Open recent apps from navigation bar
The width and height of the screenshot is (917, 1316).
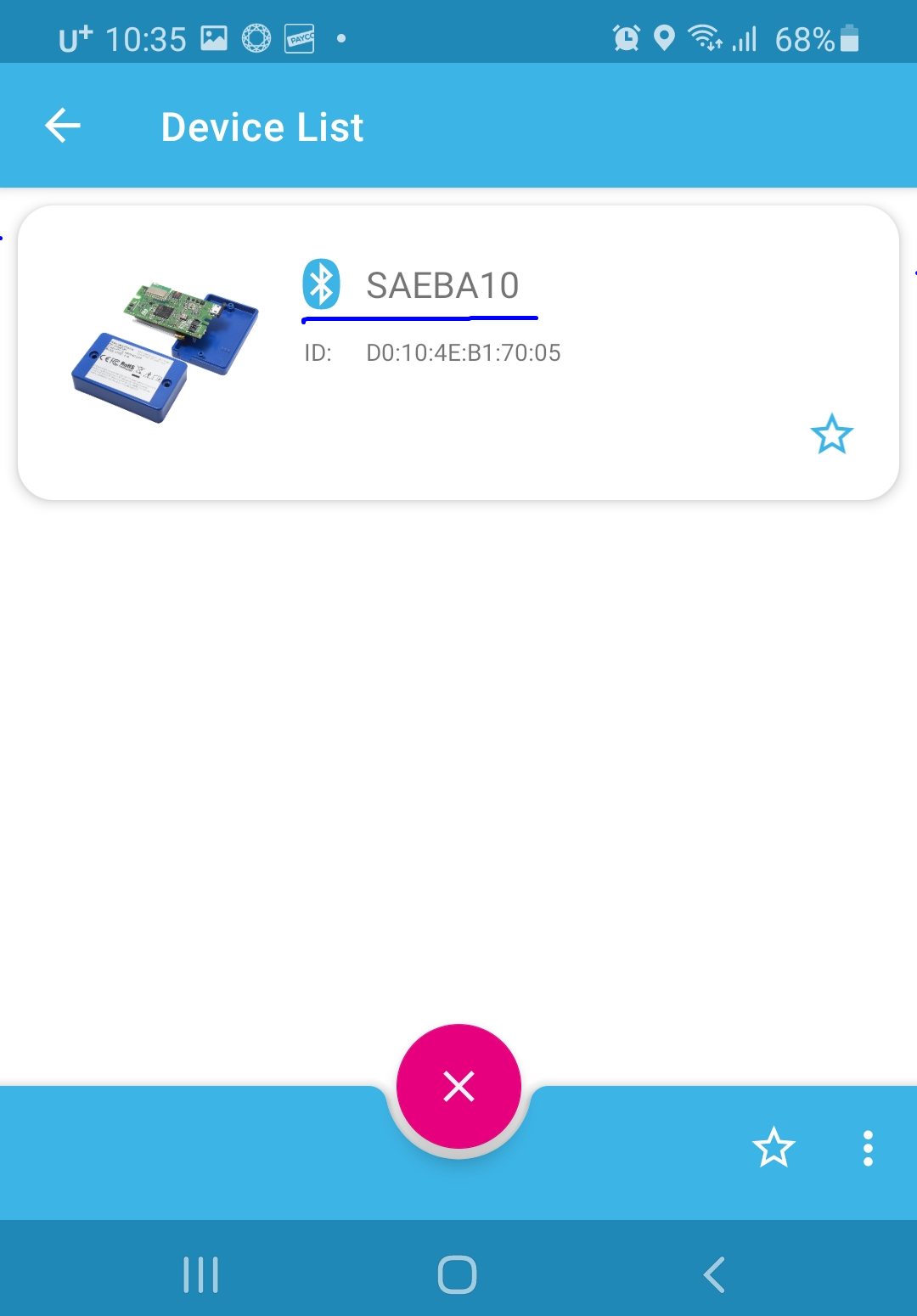click(201, 1274)
